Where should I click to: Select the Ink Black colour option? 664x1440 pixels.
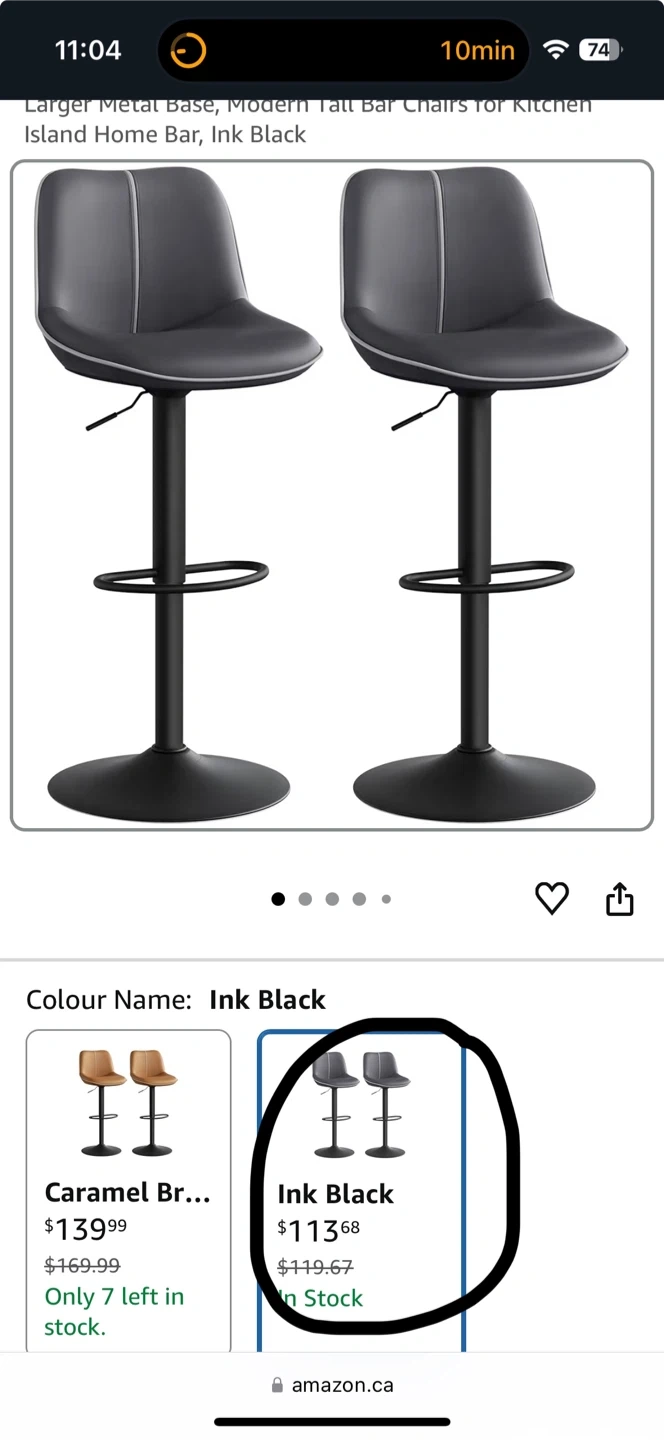tap(360, 1190)
